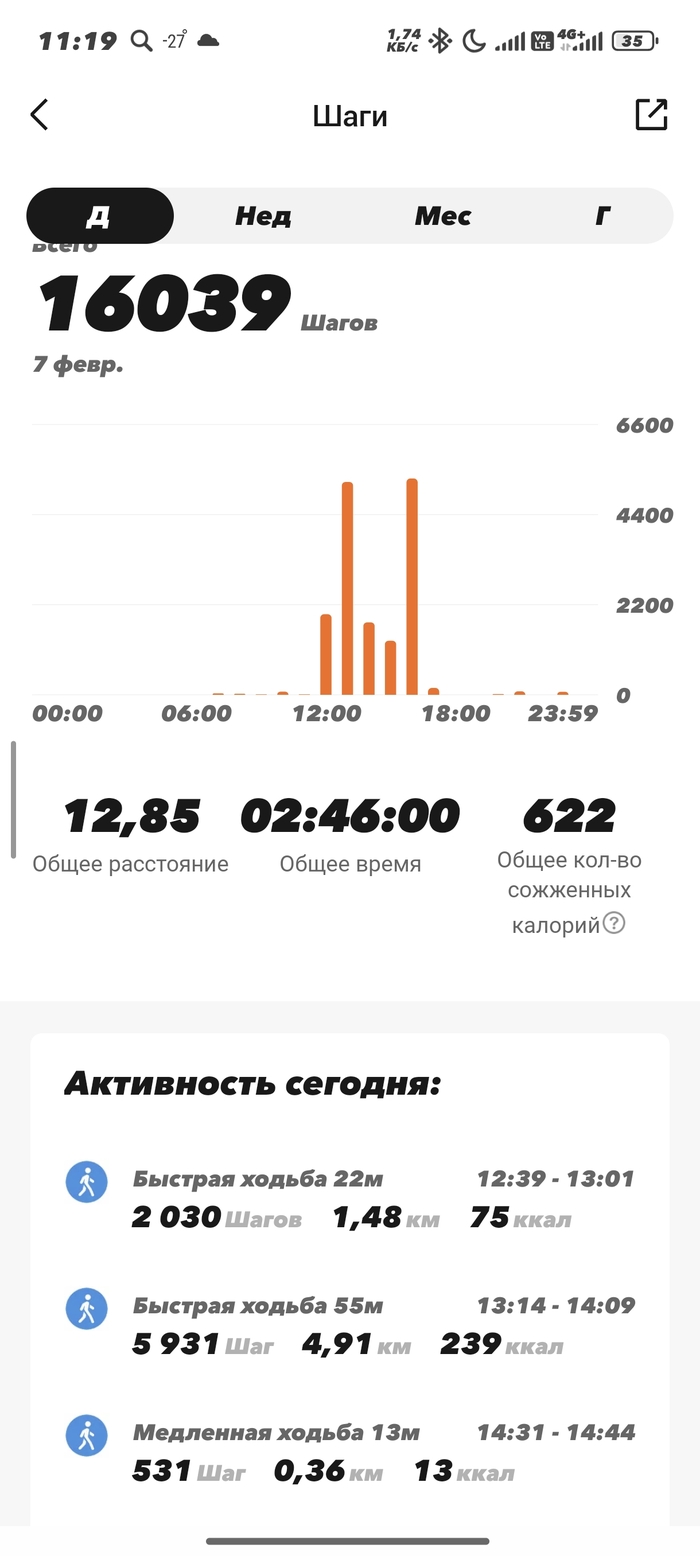Image resolution: width=700 pixels, height=1556 pixels.
Task: Select the Д (day) tab
Action: click(99, 216)
